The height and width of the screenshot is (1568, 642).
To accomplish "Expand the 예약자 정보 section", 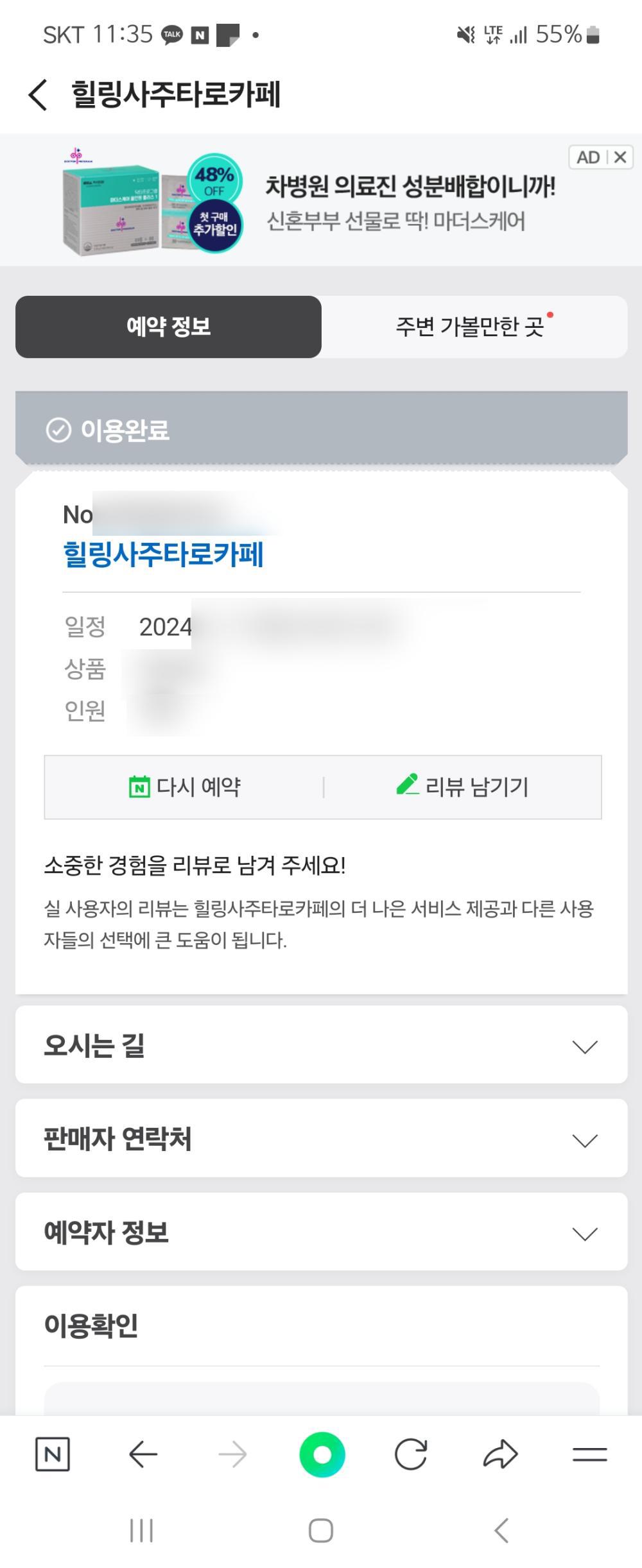I will point(321,1232).
